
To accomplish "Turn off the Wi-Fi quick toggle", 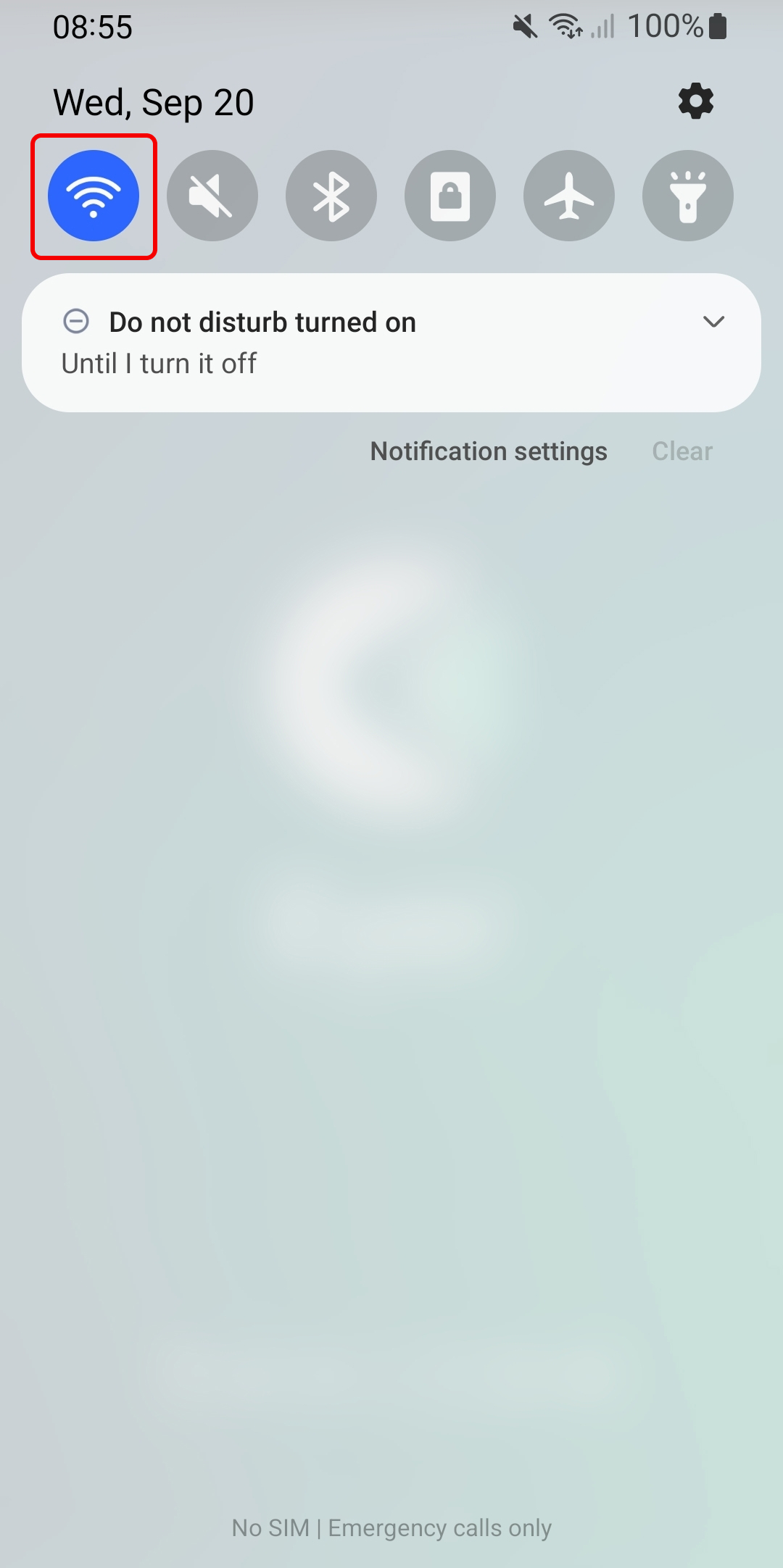I will coord(94,196).
